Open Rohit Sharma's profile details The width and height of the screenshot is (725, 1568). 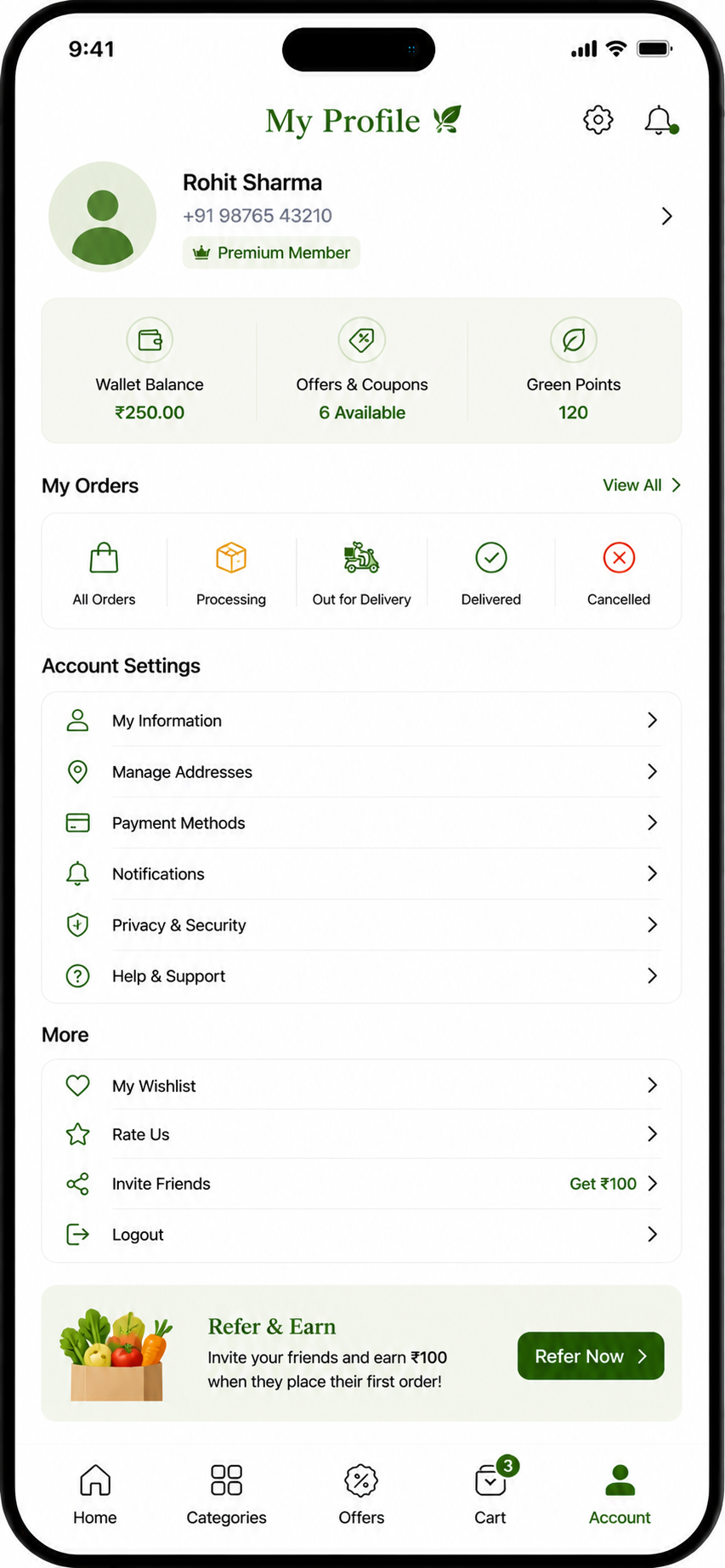[x=361, y=216]
